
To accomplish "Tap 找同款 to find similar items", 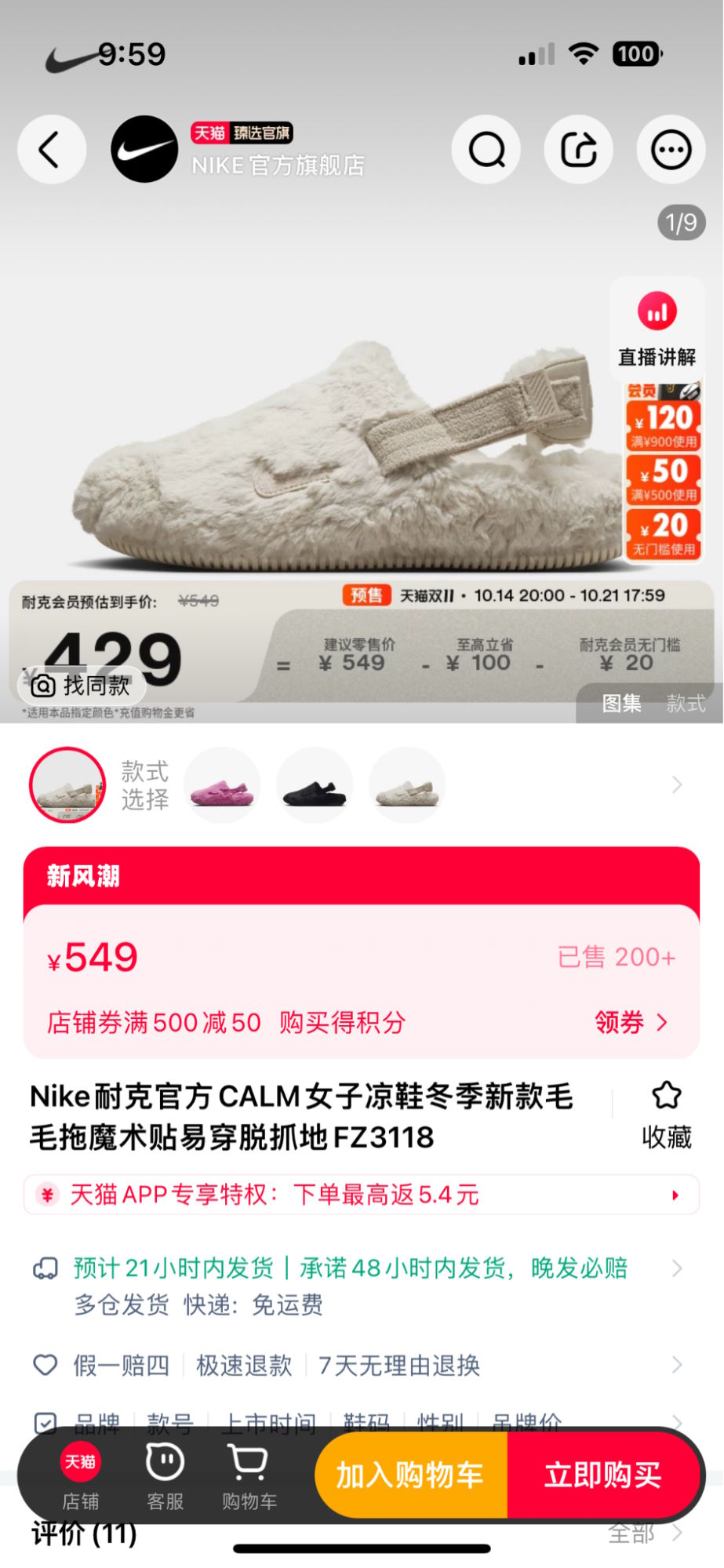I will [x=82, y=686].
